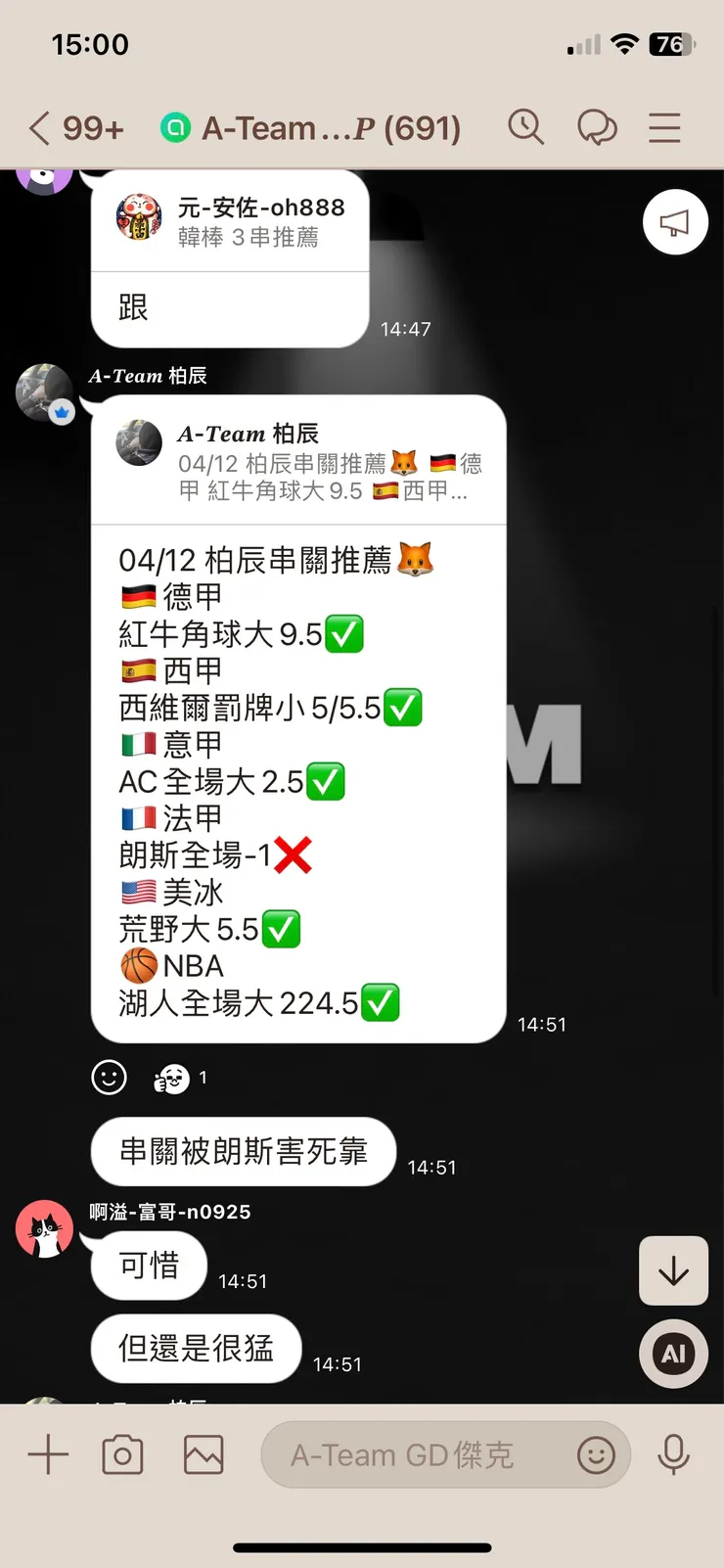
Task: Open the in-chat search icon
Action: 526,127
